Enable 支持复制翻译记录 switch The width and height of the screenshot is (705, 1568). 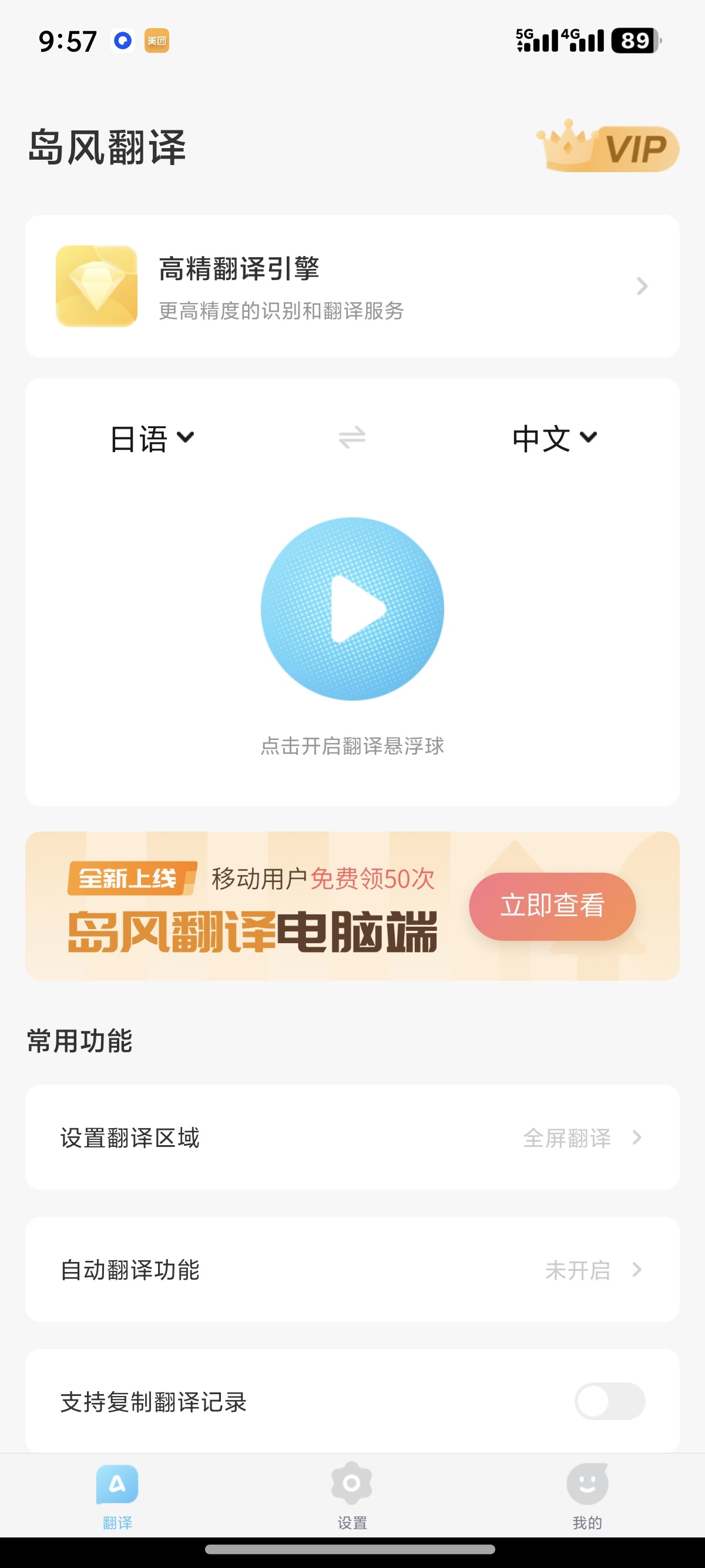pyautogui.click(x=609, y=1401)
